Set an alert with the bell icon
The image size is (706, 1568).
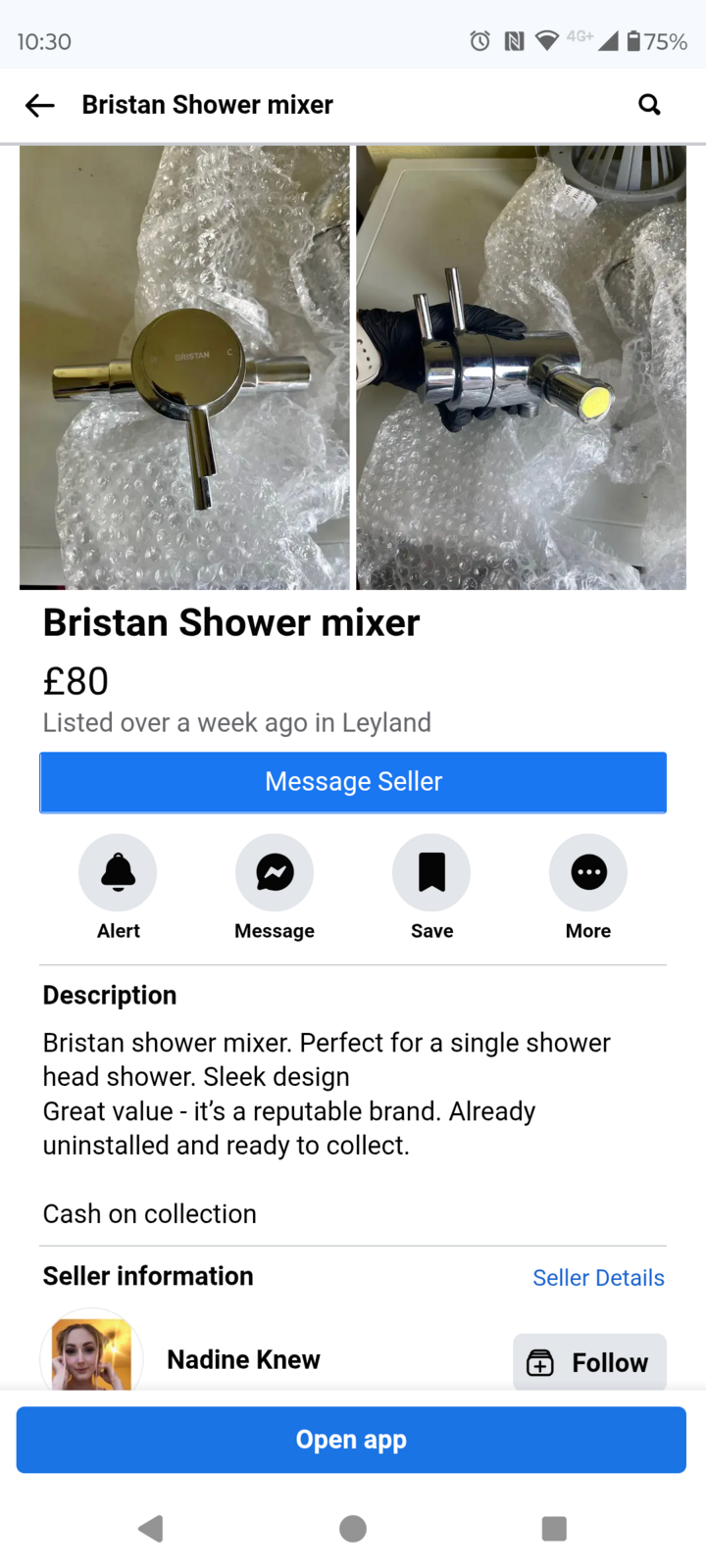pyautogui.click(x=118, y=872)
